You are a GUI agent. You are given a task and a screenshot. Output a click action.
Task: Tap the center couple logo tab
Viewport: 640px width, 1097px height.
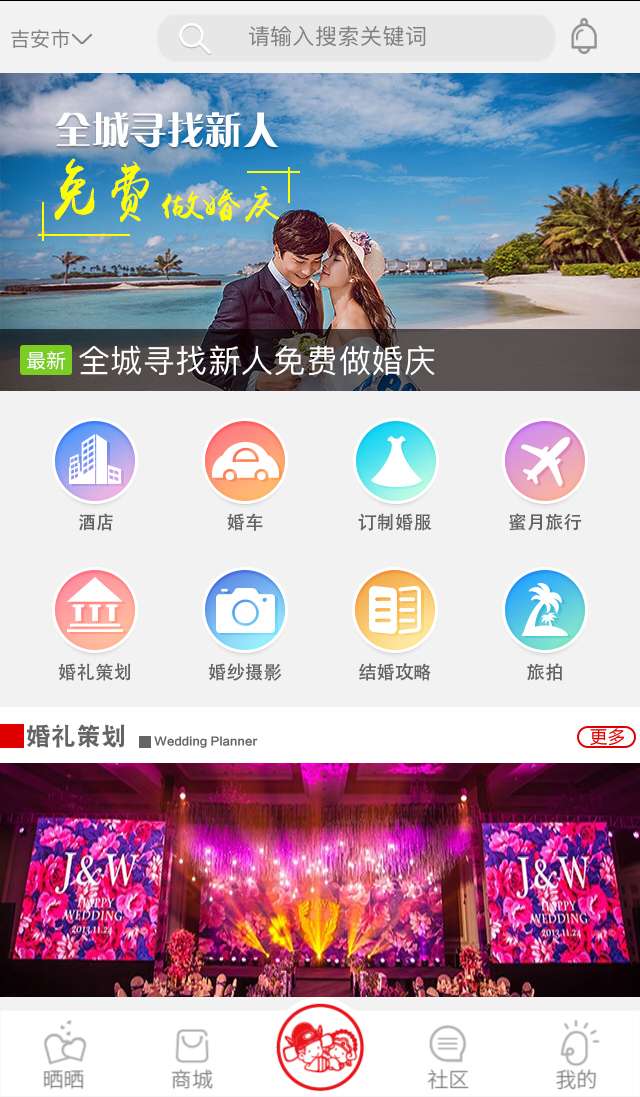coord(320,1049)
